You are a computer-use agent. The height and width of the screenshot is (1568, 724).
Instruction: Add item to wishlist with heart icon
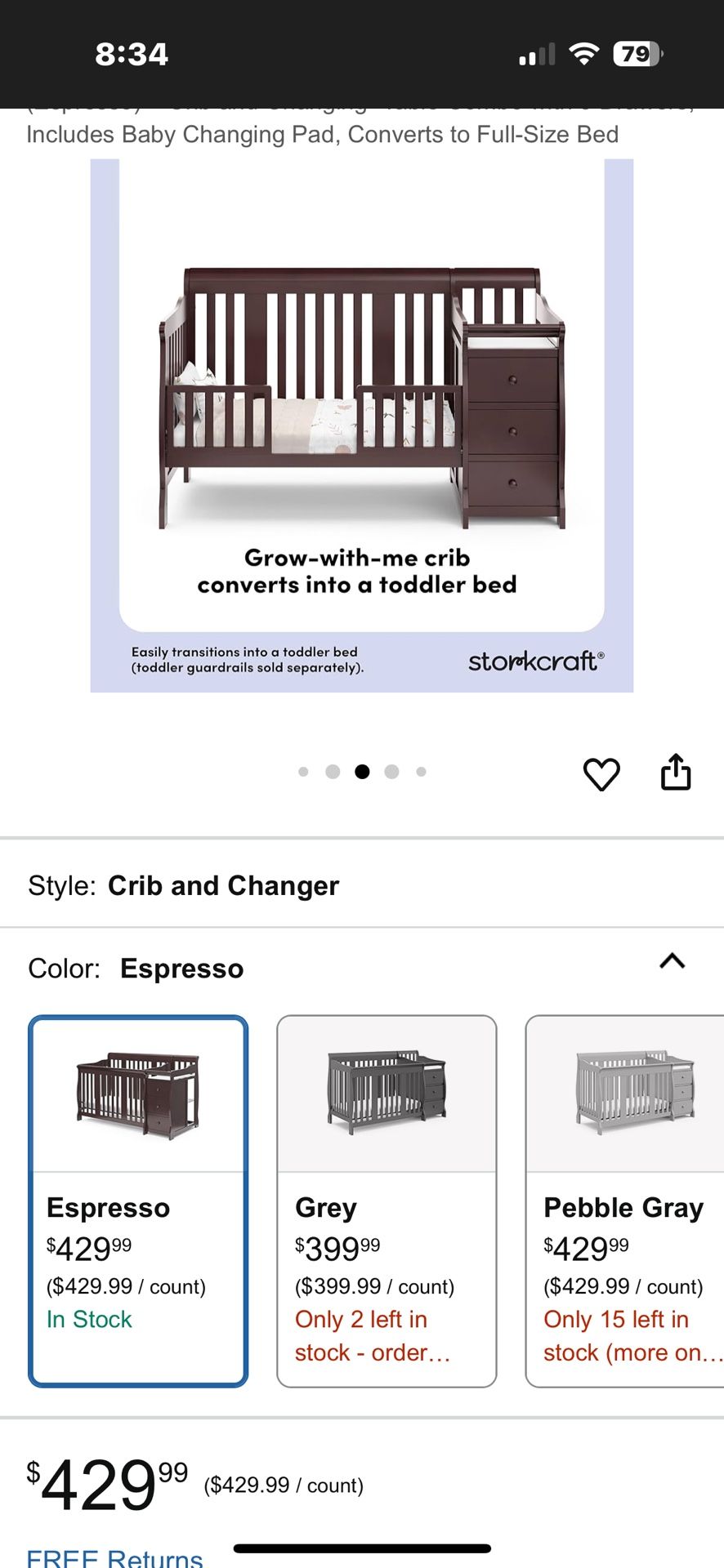pos(602,773)
